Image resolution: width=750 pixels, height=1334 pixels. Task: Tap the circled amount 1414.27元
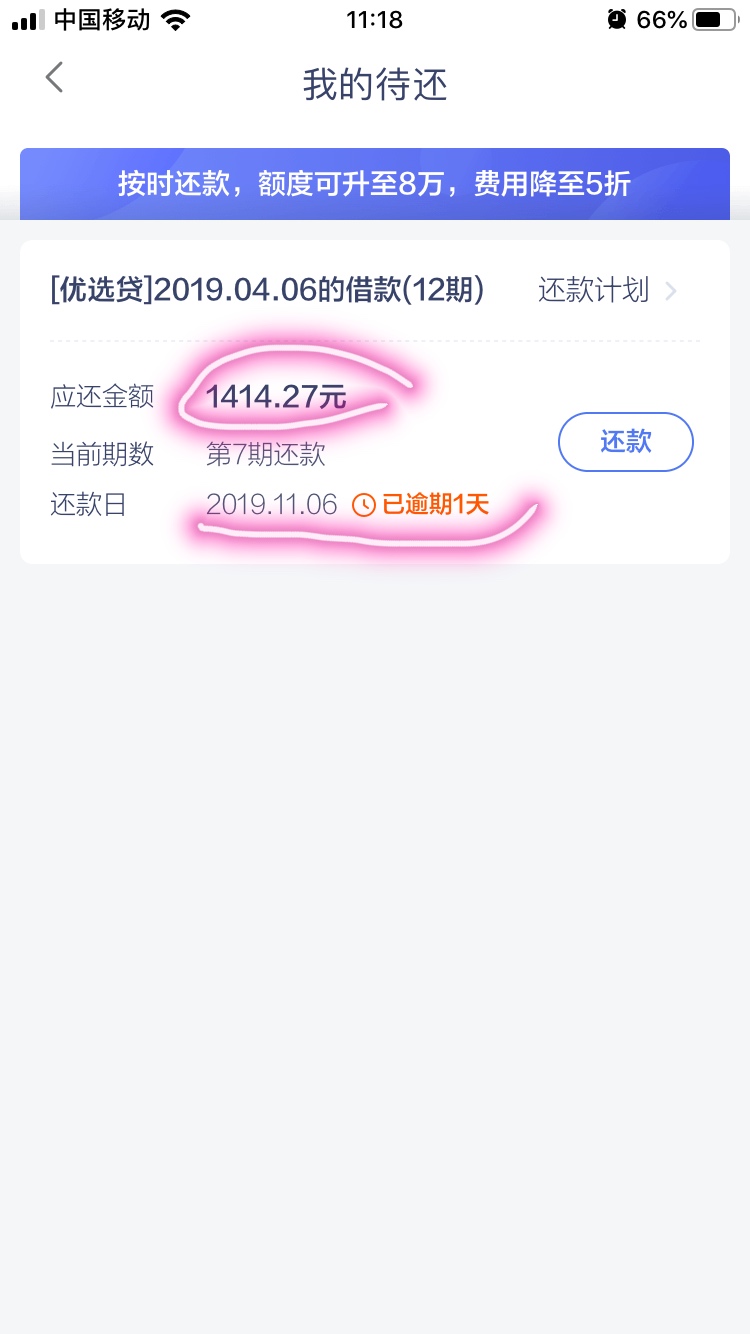tap(277, 396)
